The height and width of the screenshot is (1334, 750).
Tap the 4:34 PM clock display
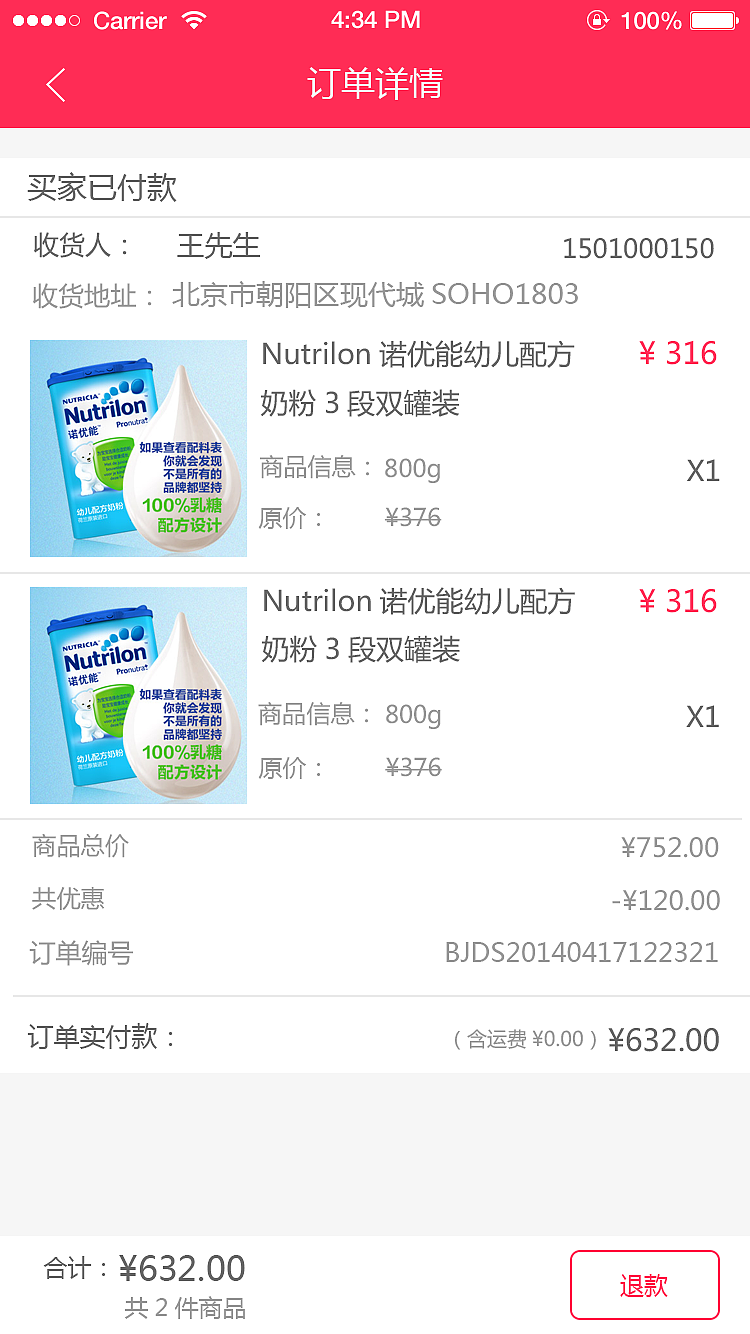375,18
